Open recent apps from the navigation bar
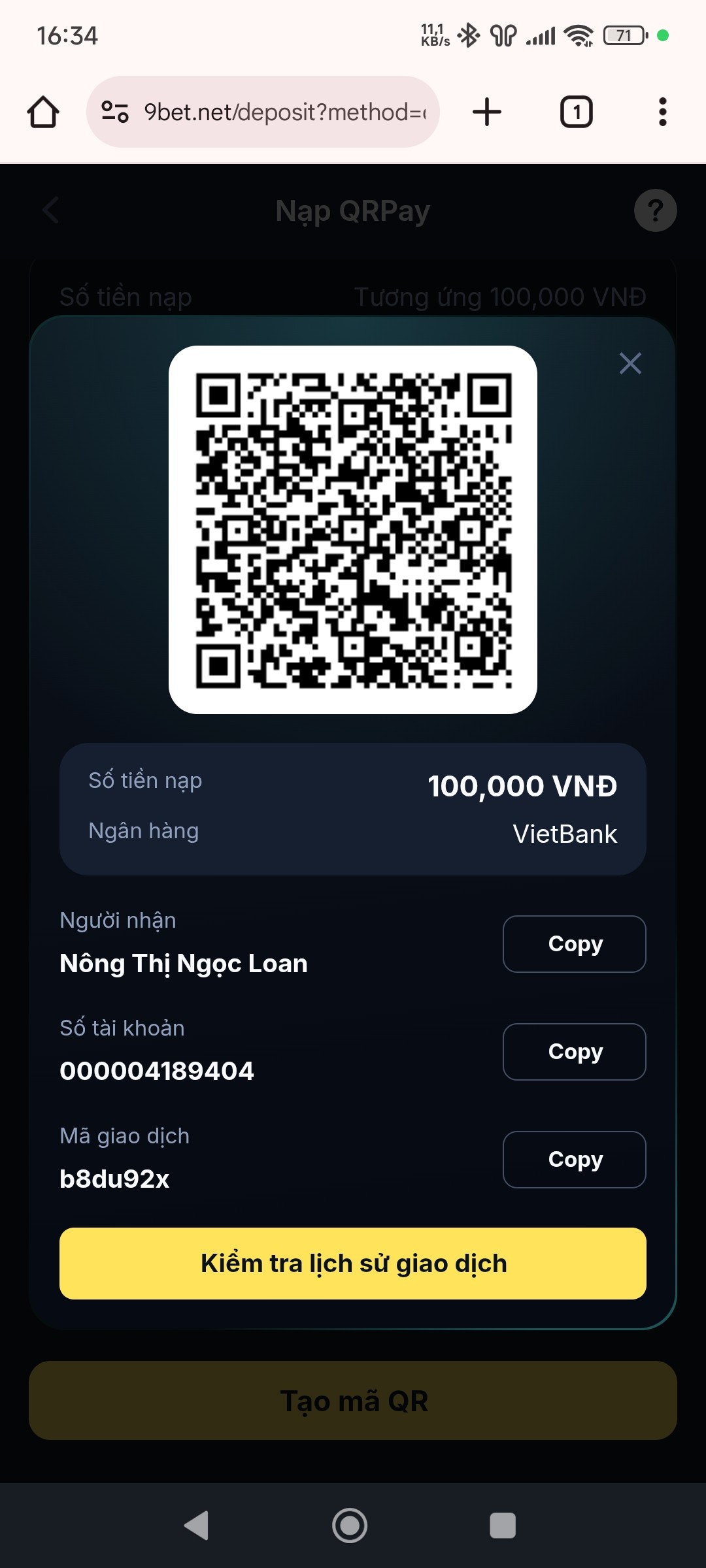Screen dimensions: 706x1568 [503, 1526]
